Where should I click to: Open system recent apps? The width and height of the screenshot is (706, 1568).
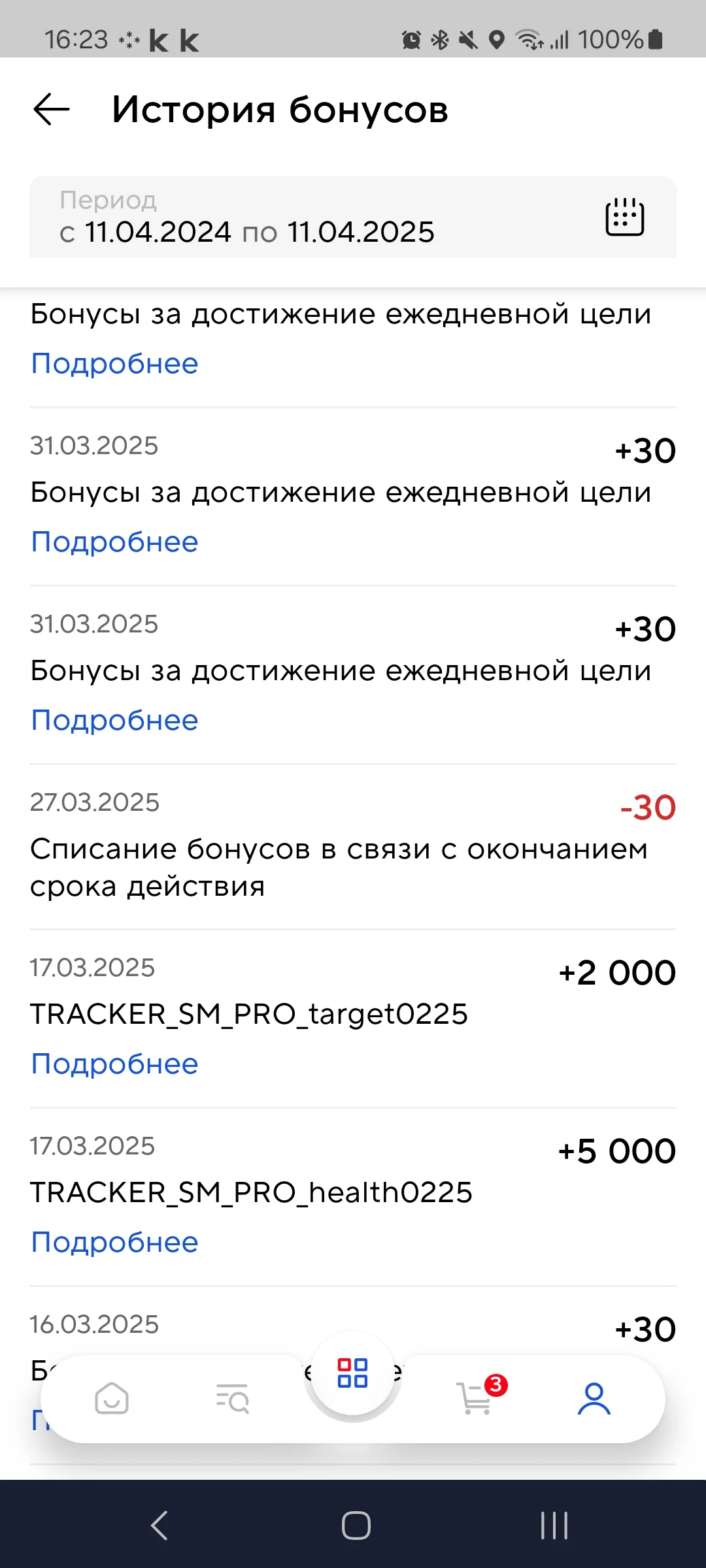point(554,1526)
